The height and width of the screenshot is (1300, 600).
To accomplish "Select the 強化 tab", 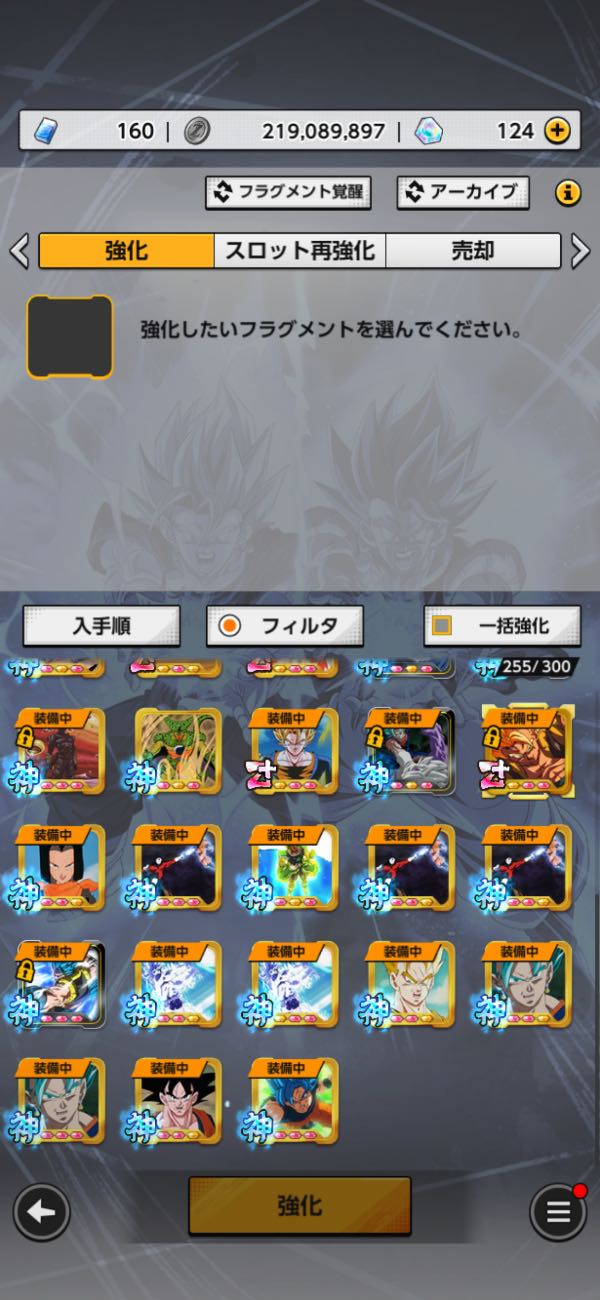I will (x=126, y=251).
